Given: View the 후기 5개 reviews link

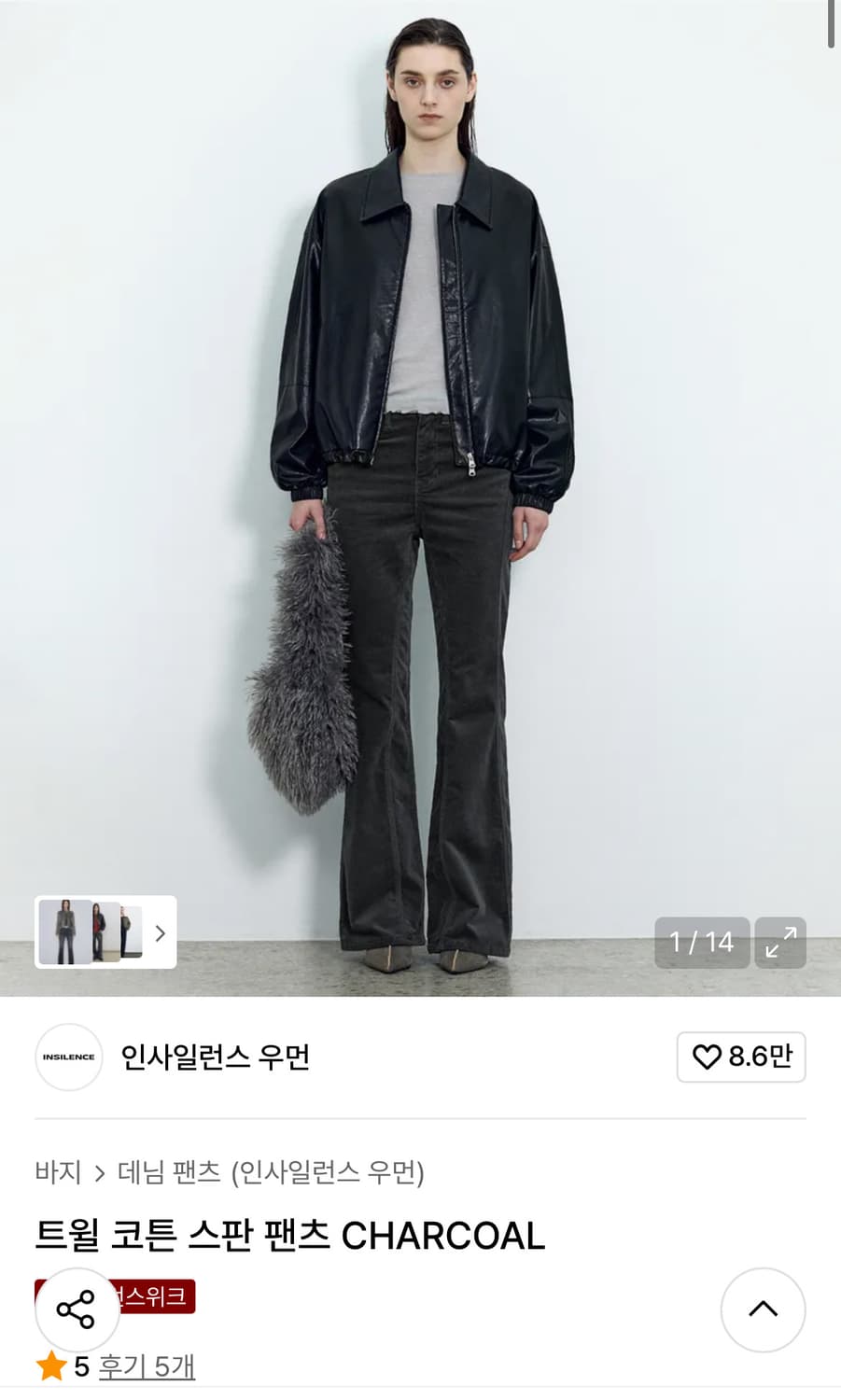Looking at the screenshot, I should (146, 1366).
